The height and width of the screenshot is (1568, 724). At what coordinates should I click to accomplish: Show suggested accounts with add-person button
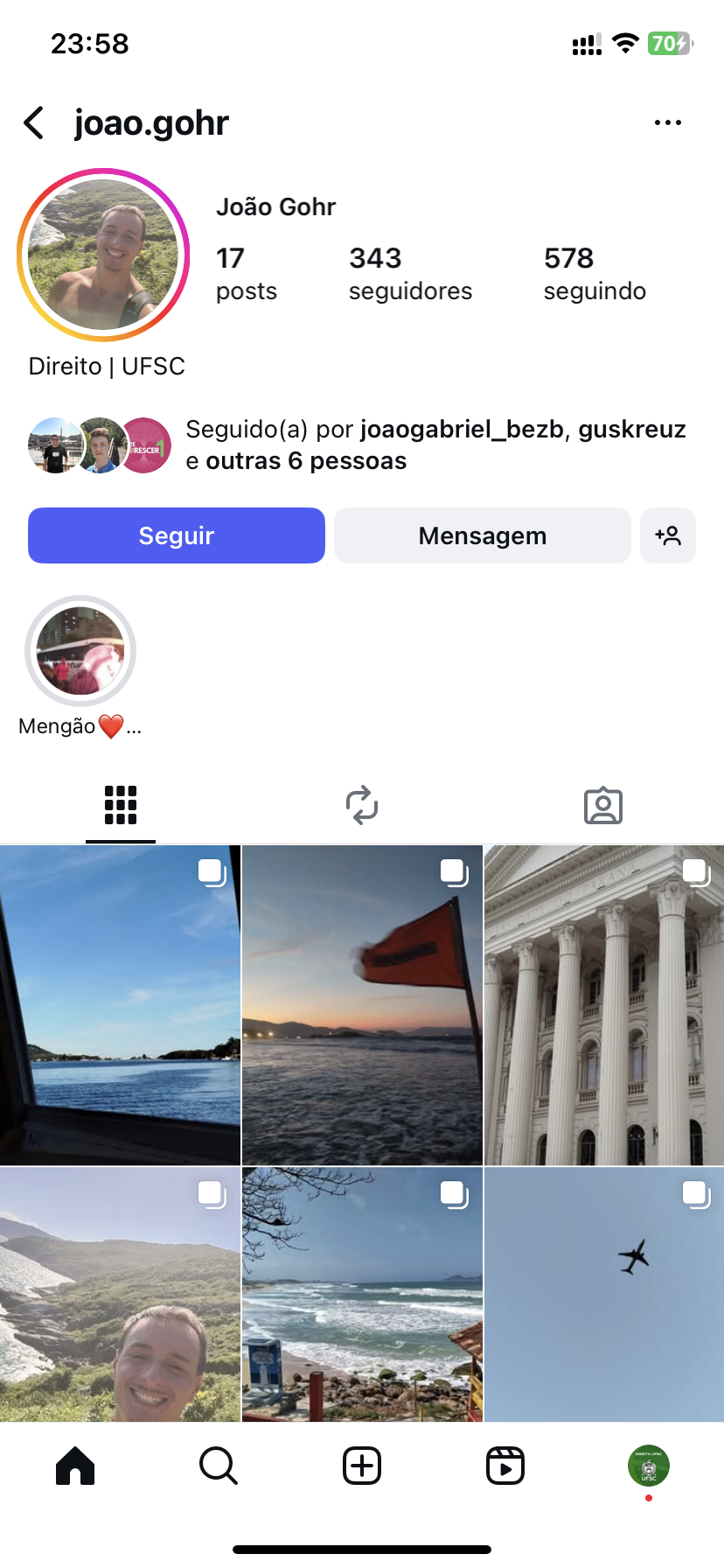[668, 535]
